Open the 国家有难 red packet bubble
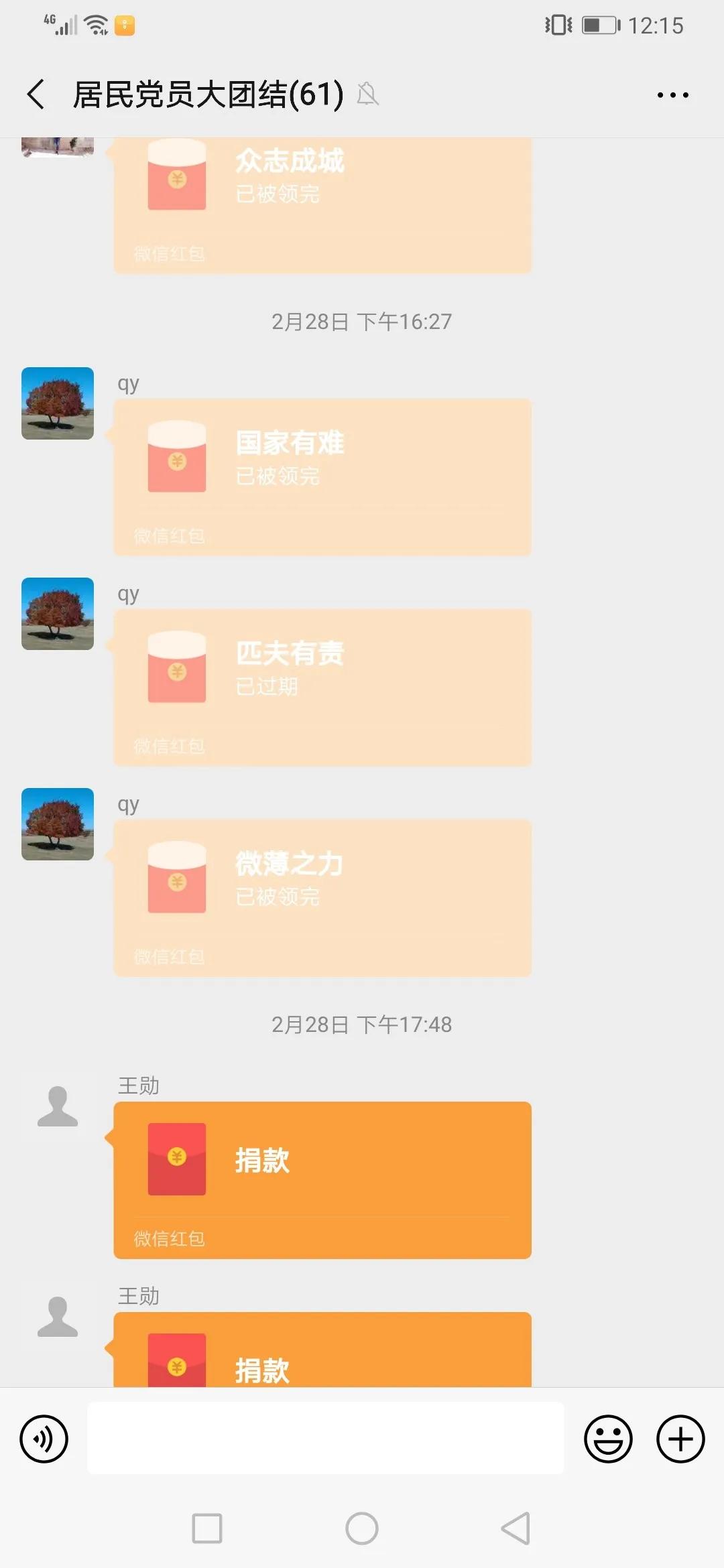 click(x=322, y=477)
